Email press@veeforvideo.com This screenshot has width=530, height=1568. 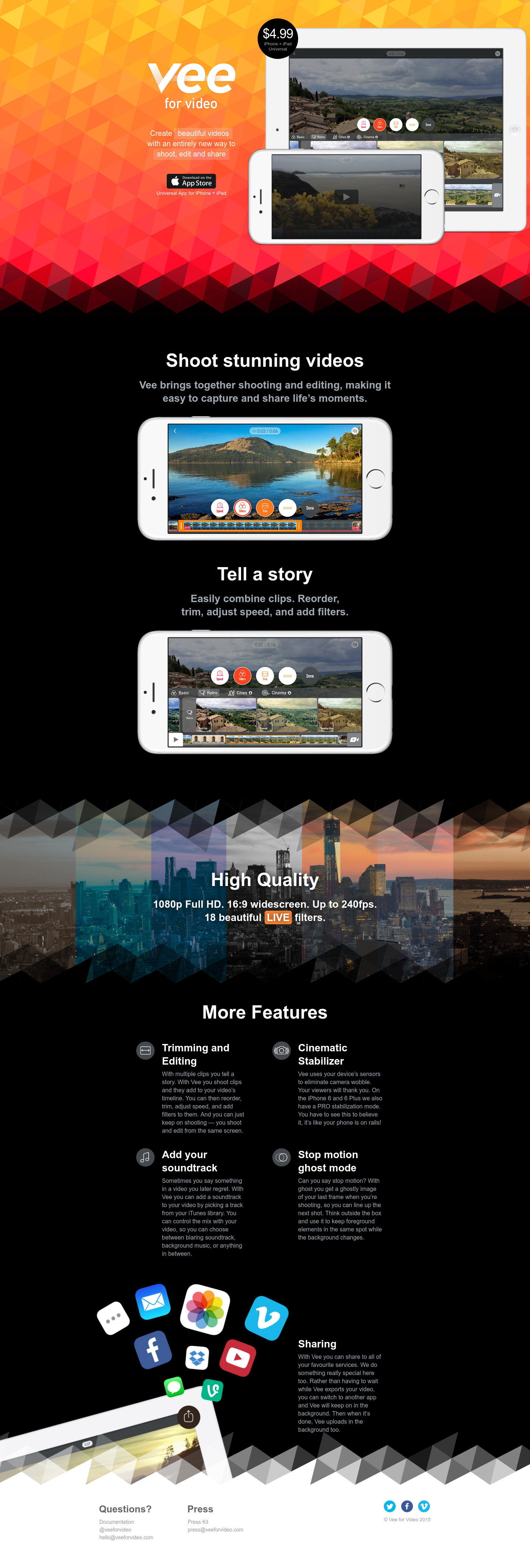(215, 1530)
